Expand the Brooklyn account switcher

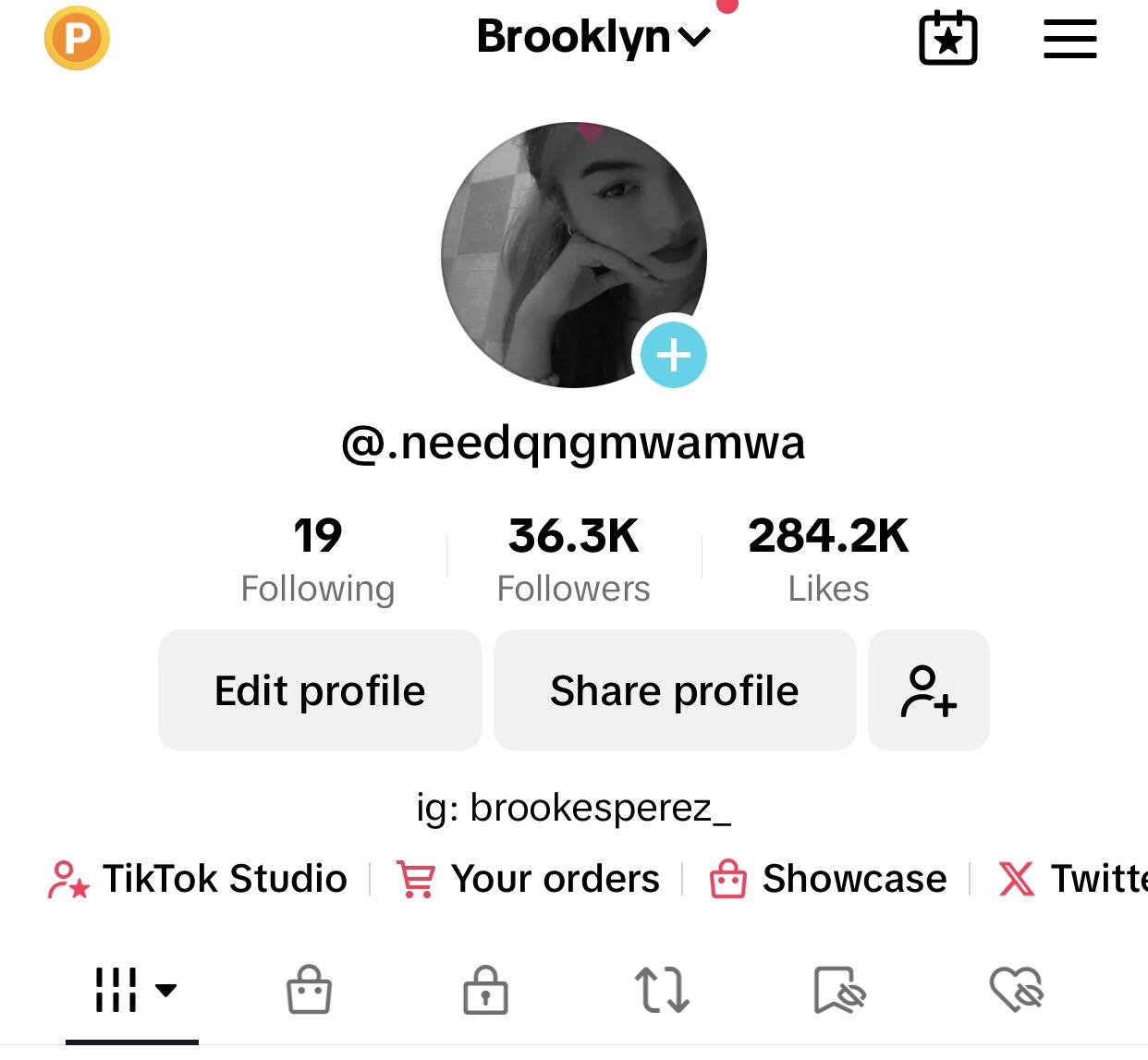click(x=592, y=37)
